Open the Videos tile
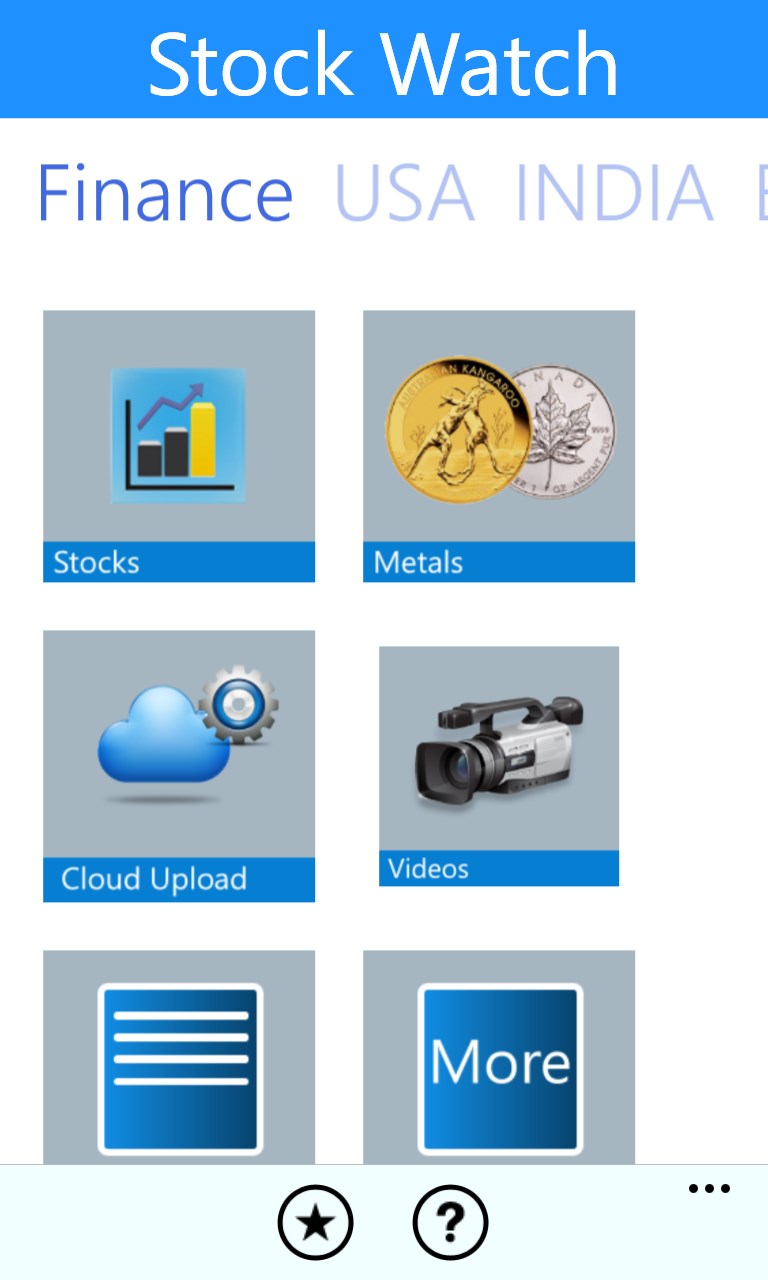This screenshot has width=768, height=1280. 499,766
